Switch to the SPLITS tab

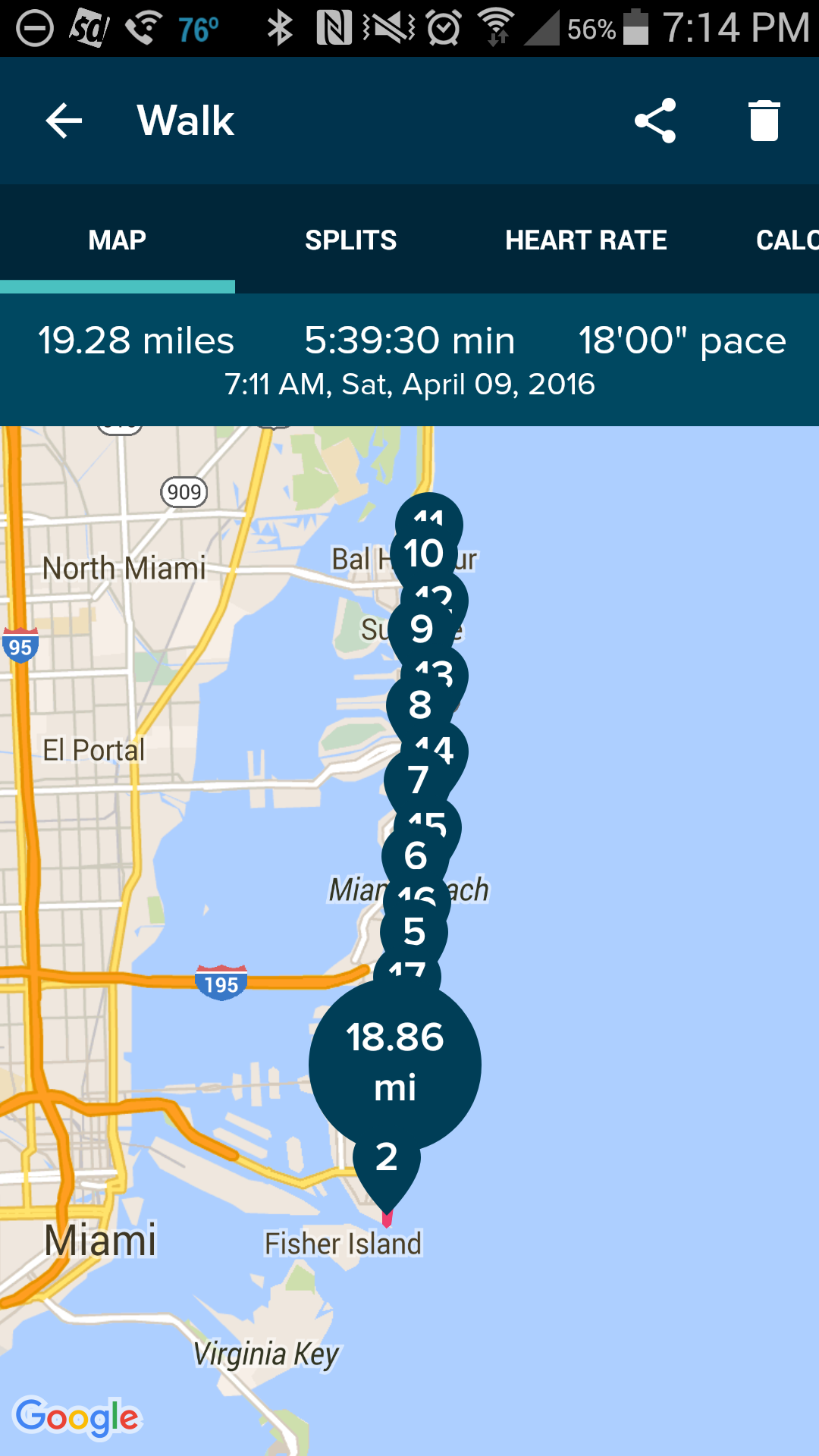coord(350,240)
